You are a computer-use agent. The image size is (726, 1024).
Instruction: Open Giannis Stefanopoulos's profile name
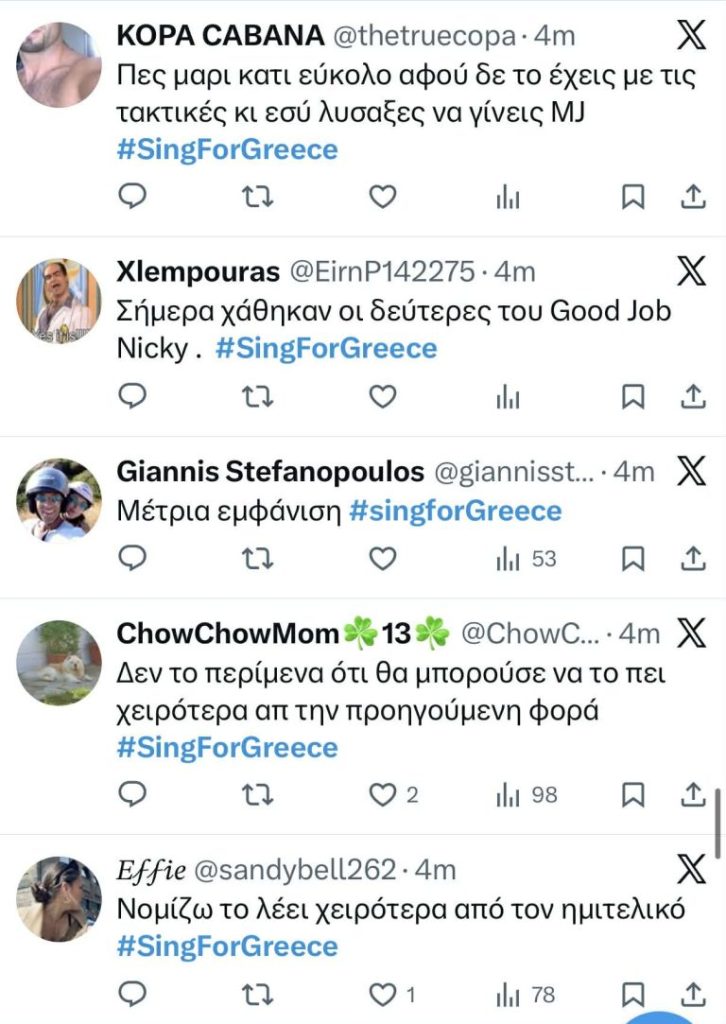point(270,471)
